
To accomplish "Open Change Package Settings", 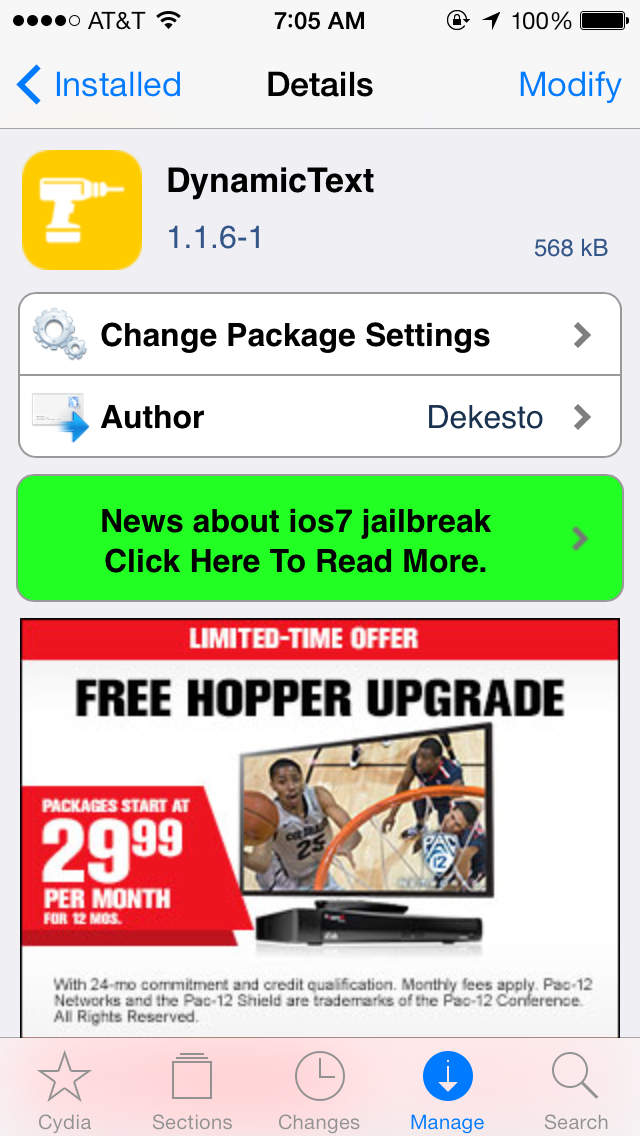I will [320, 335].
